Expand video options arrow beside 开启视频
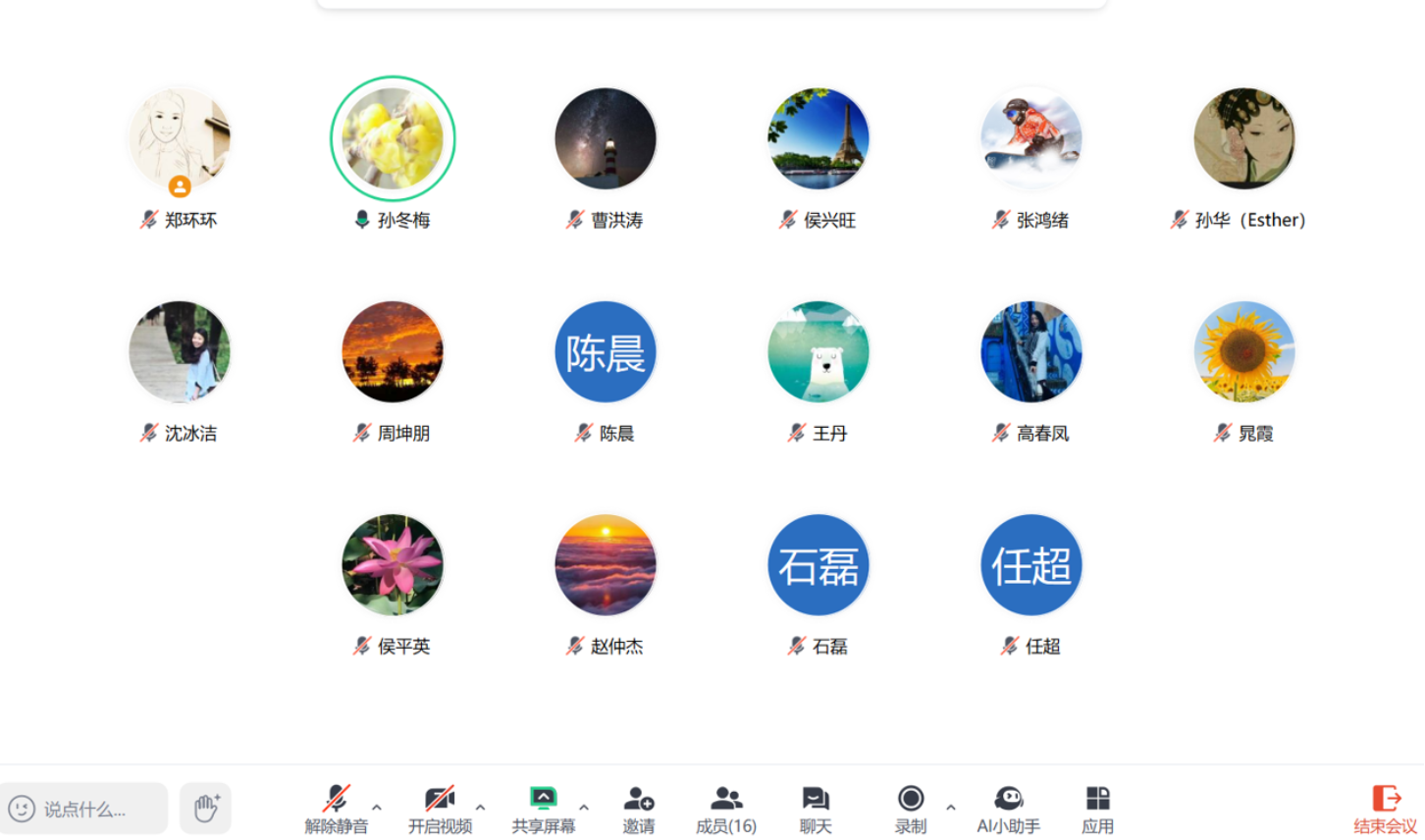Screen dimensions: 1425x840 click(480, 807)
